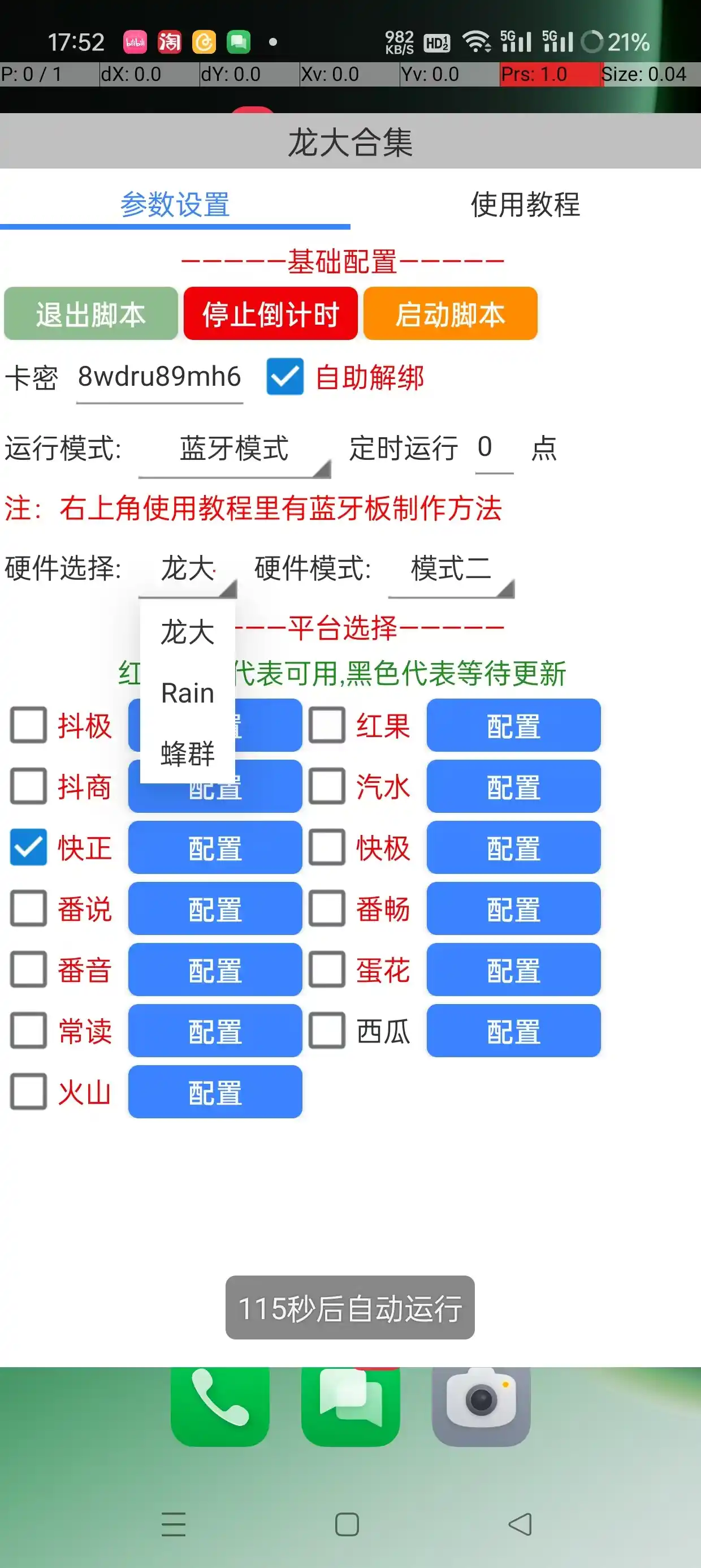
Task: Uncheck the 快正 platform checkbox
Action: pos(29,847)
